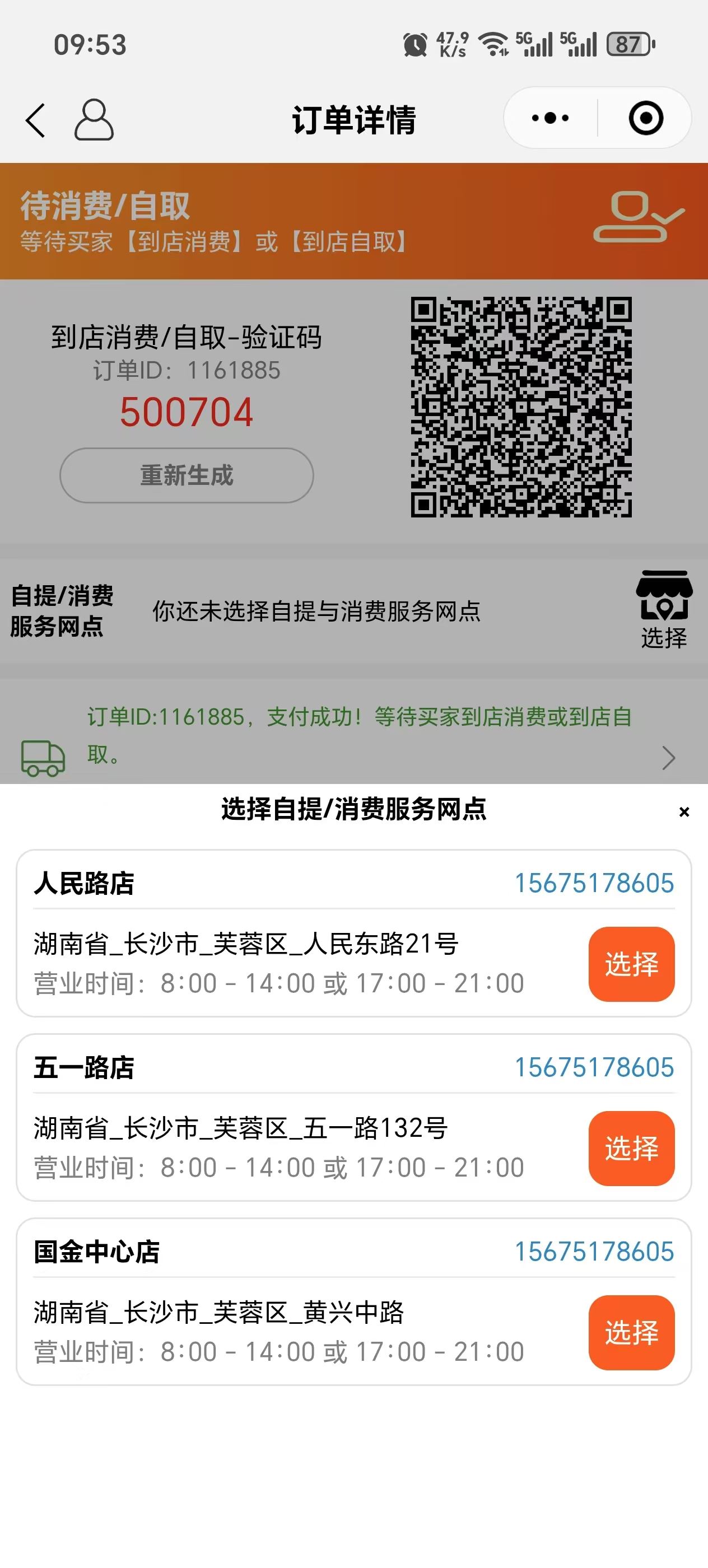
Task: Select the 人民路店 service point
Action: pyautogui.click(x=631, y=964)
